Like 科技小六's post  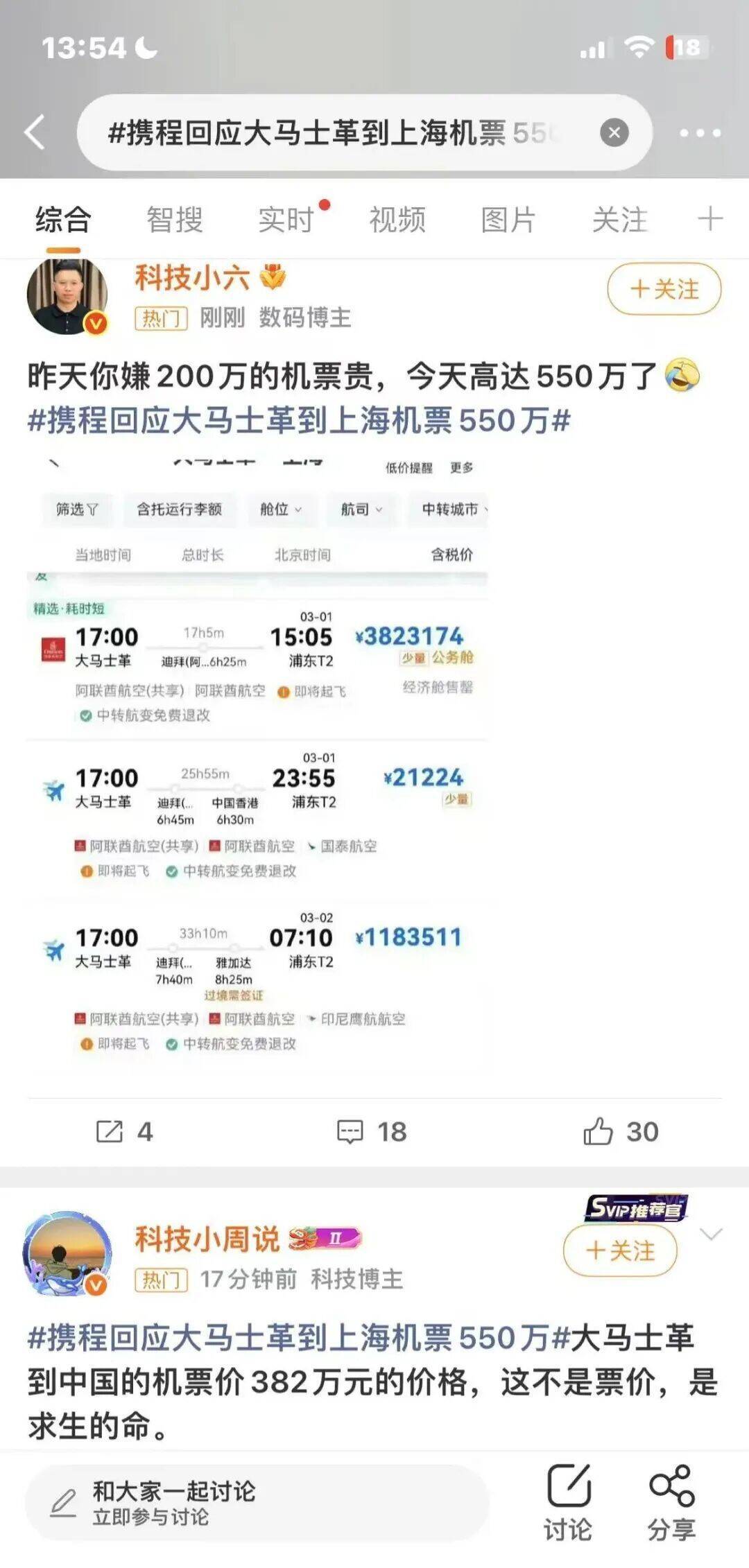(x=620, y=1132)
